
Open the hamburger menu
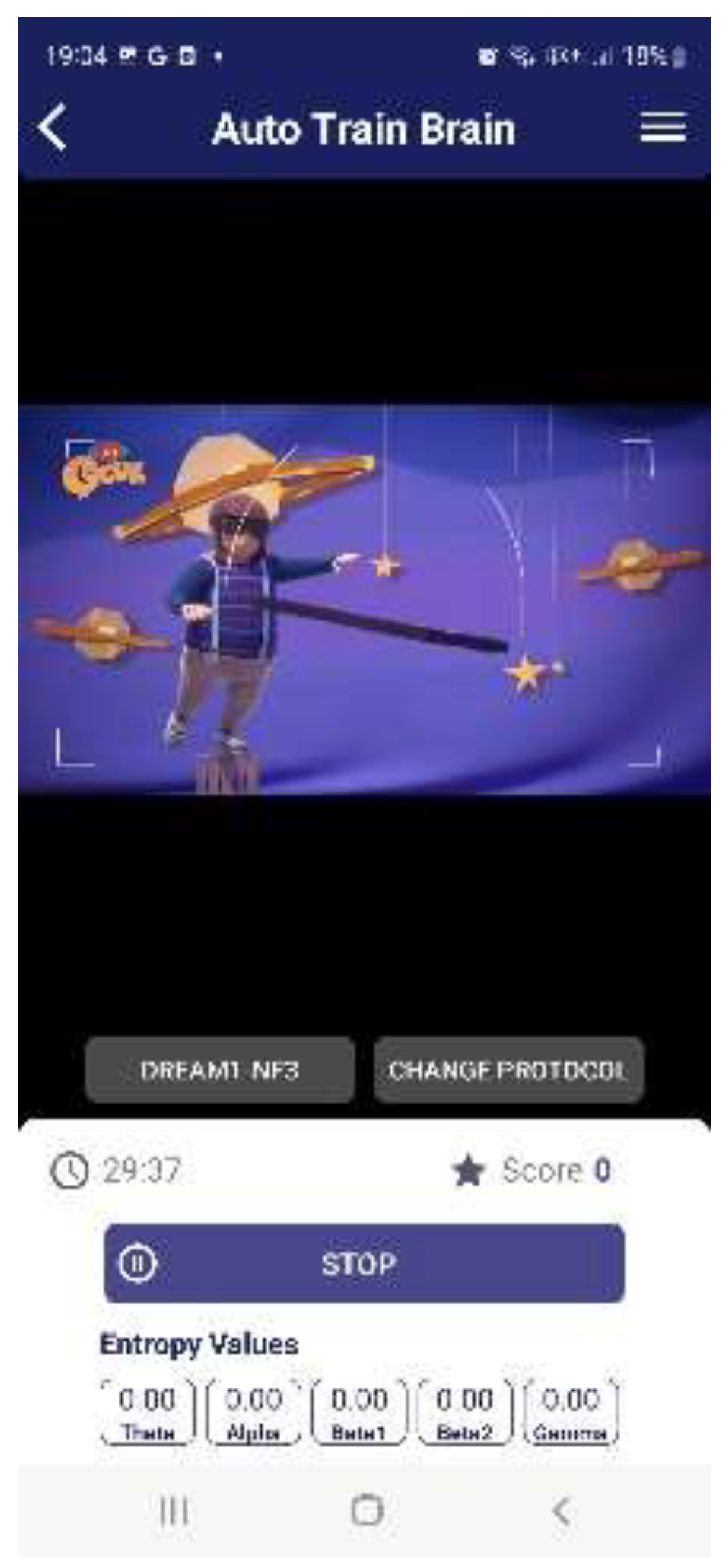[x=663, y=127]
